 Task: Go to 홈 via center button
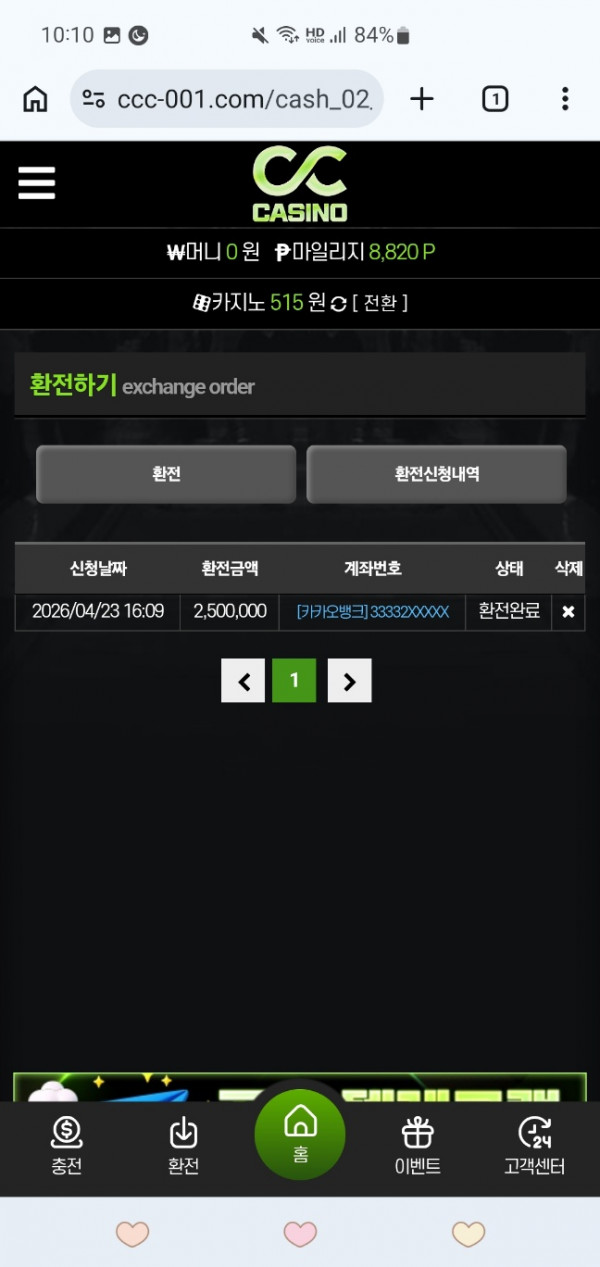[x=300, y=1135]
